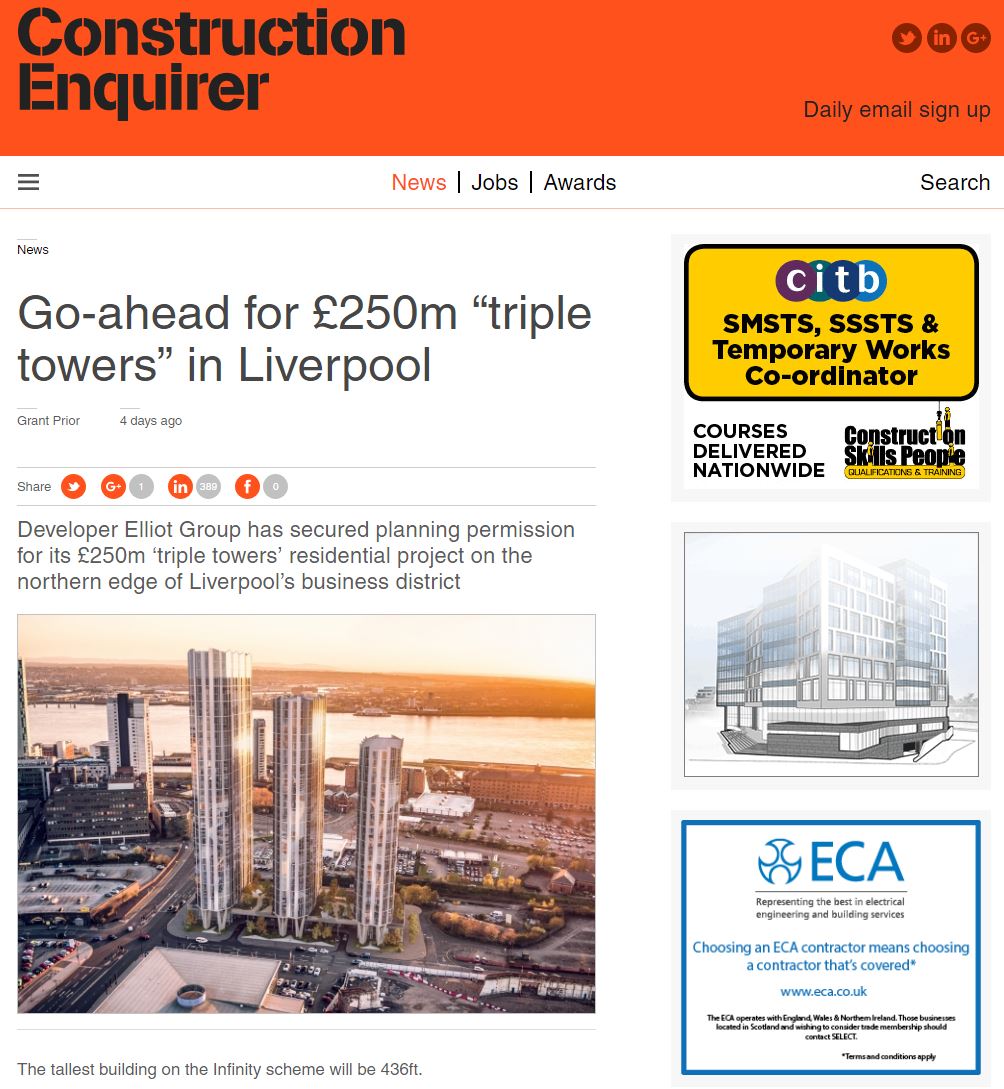
Task: Open the Google+ page from the header
Action: click(x=975, y=39)
